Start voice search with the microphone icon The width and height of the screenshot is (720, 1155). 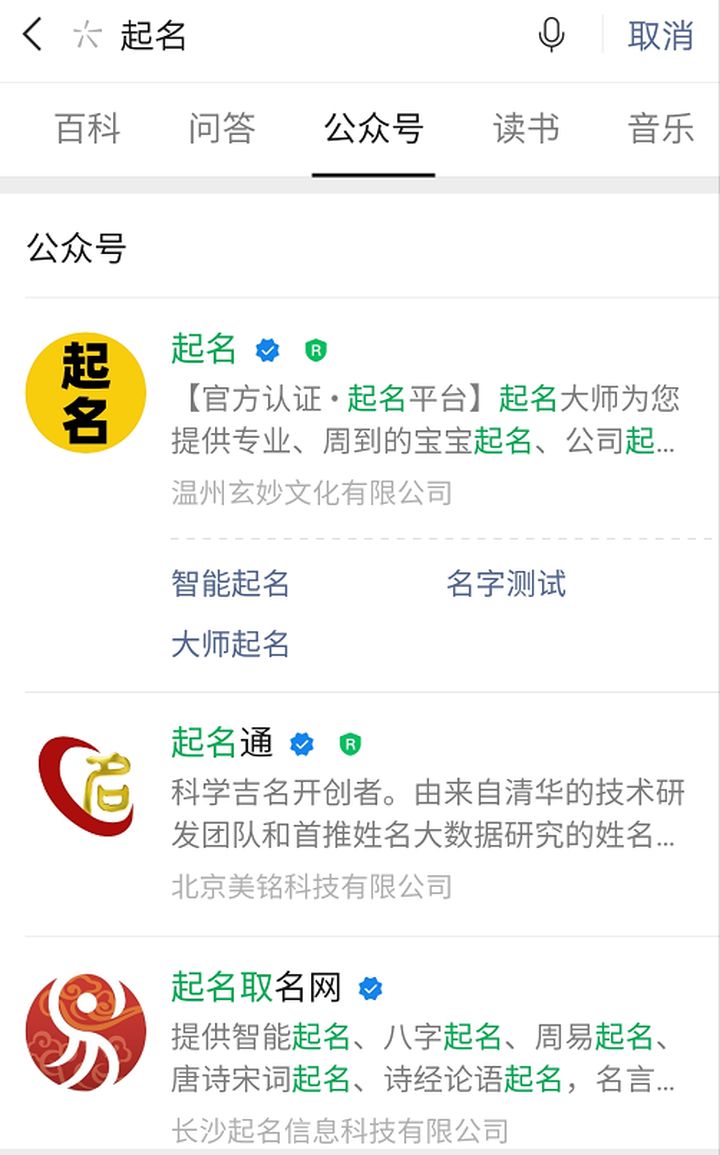[x=551, y=36]
